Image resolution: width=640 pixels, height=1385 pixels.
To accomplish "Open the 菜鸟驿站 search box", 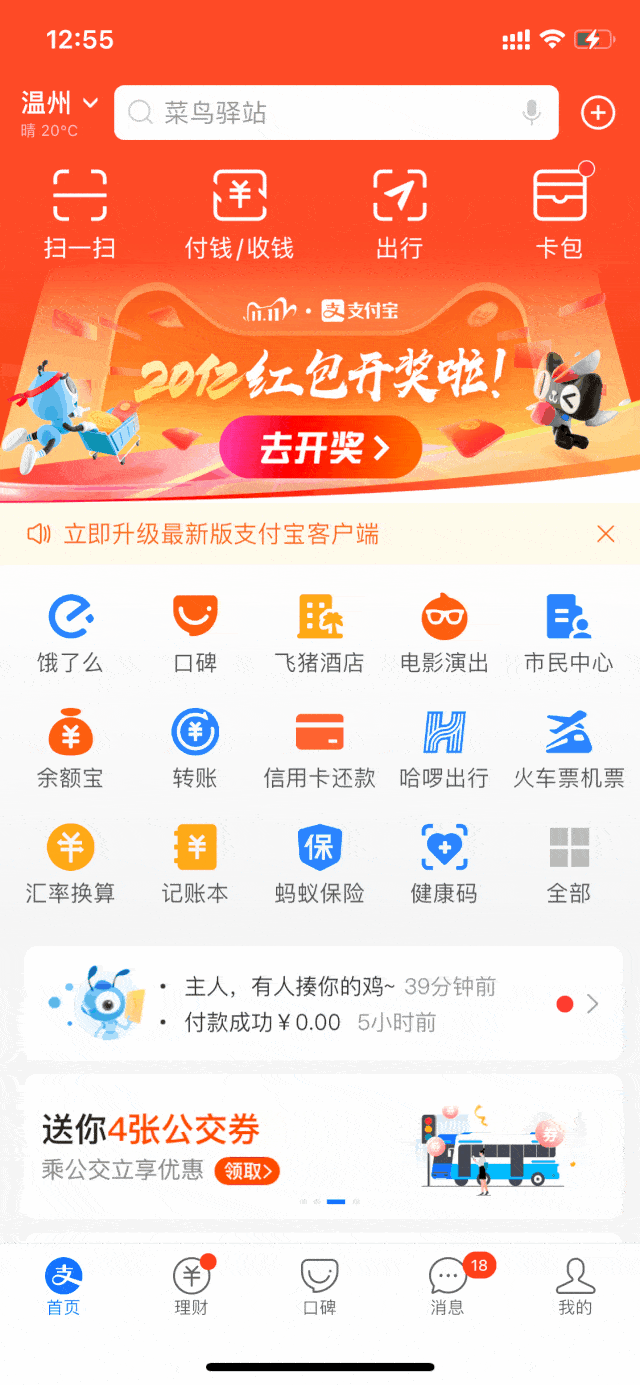I will pyautogui.click(x=320, y=113).
